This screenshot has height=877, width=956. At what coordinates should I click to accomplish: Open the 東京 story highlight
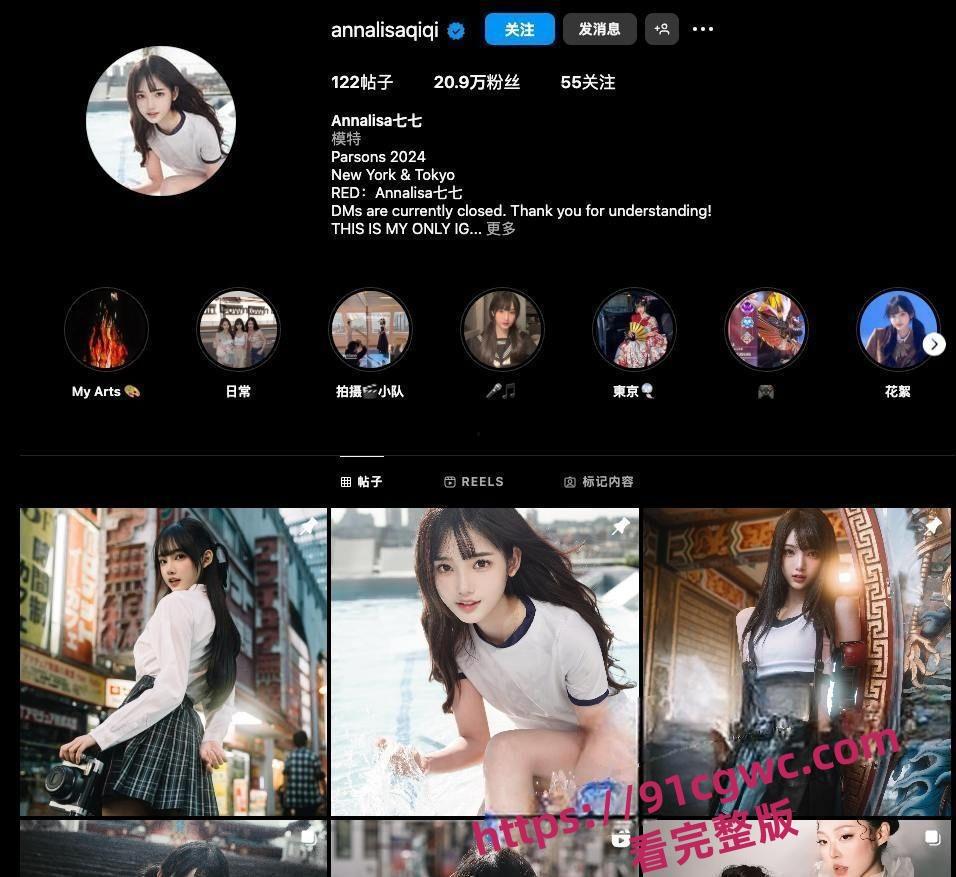click(634, 330)
